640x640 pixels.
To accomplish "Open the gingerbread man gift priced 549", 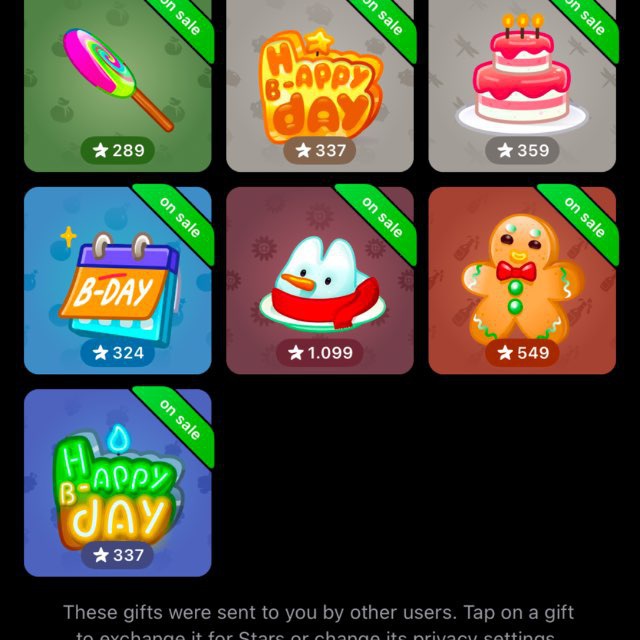I will 521,280.
